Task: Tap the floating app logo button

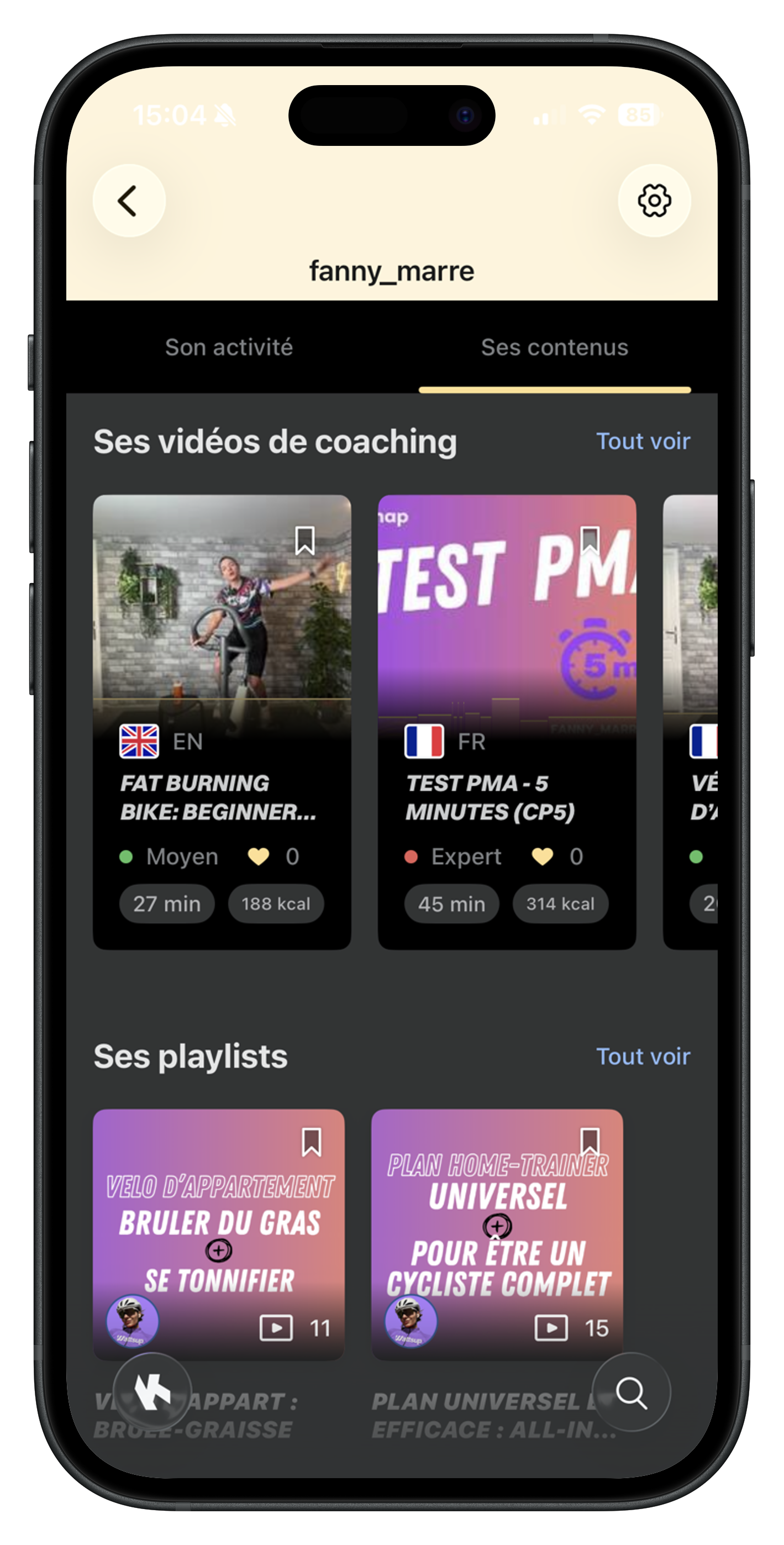Action: [152, 1391]
